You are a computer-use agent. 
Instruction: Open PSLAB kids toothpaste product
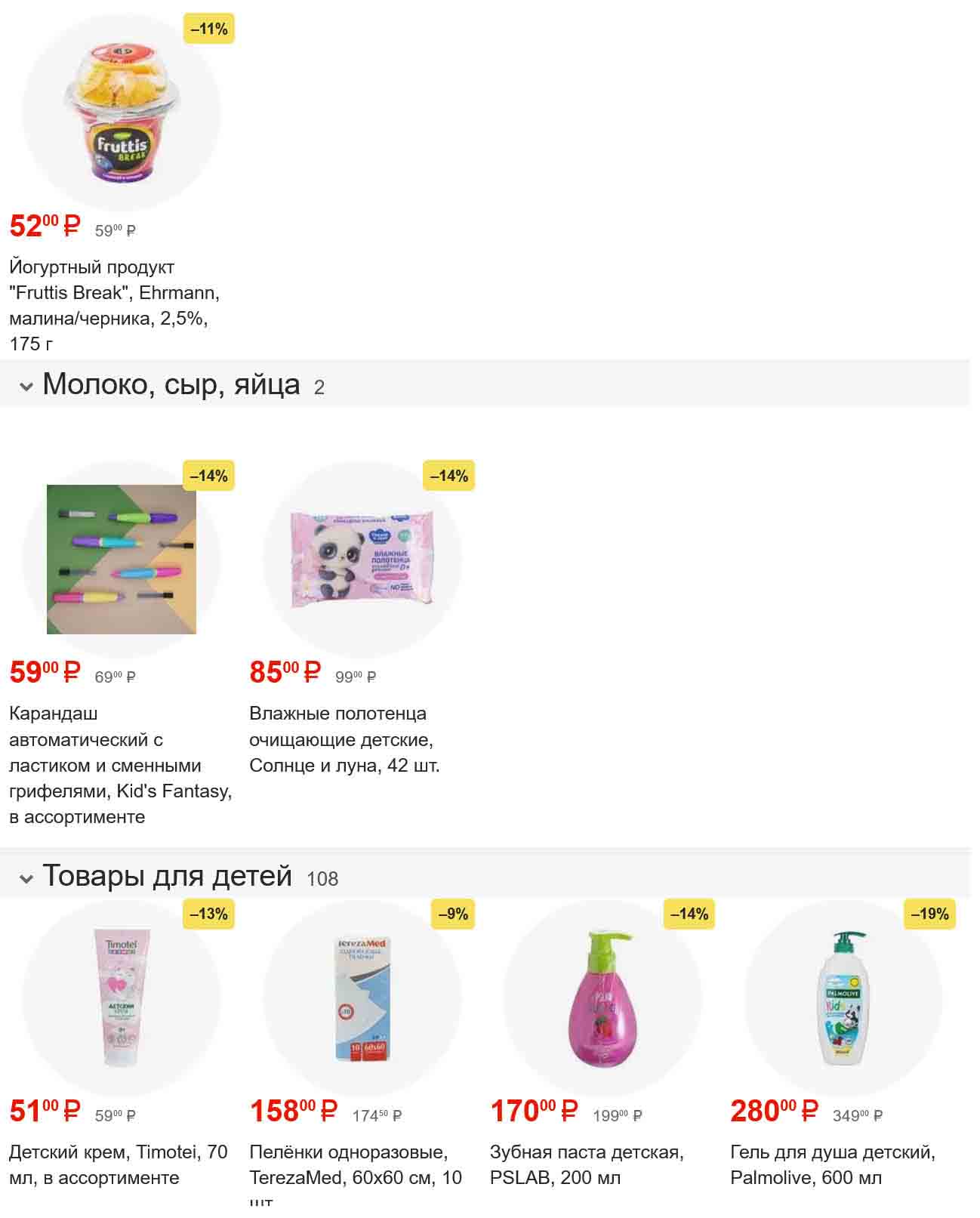602,998
